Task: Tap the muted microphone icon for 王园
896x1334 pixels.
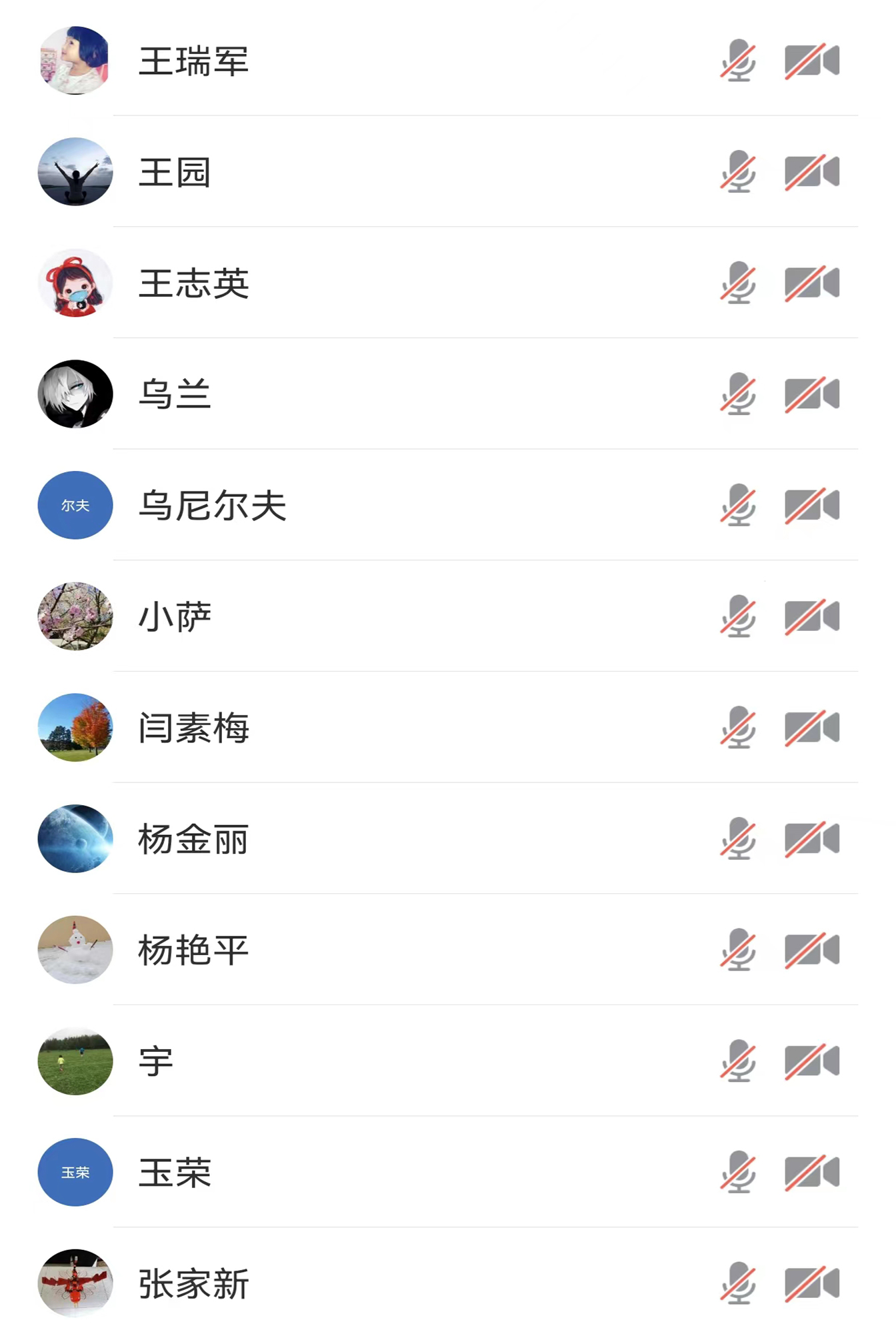Action: point(738,172)
